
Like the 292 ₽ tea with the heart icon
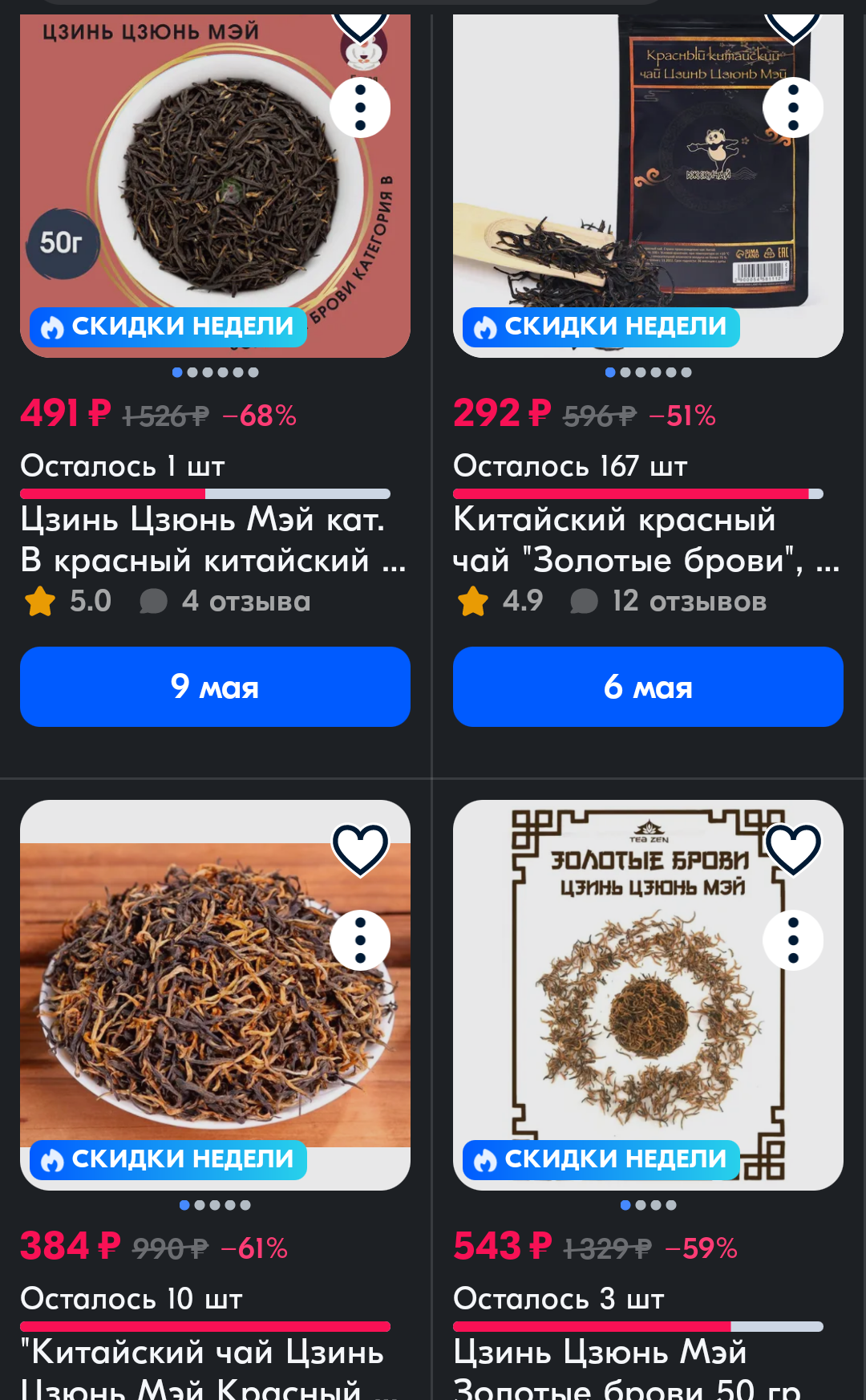[x=793, y=24]
